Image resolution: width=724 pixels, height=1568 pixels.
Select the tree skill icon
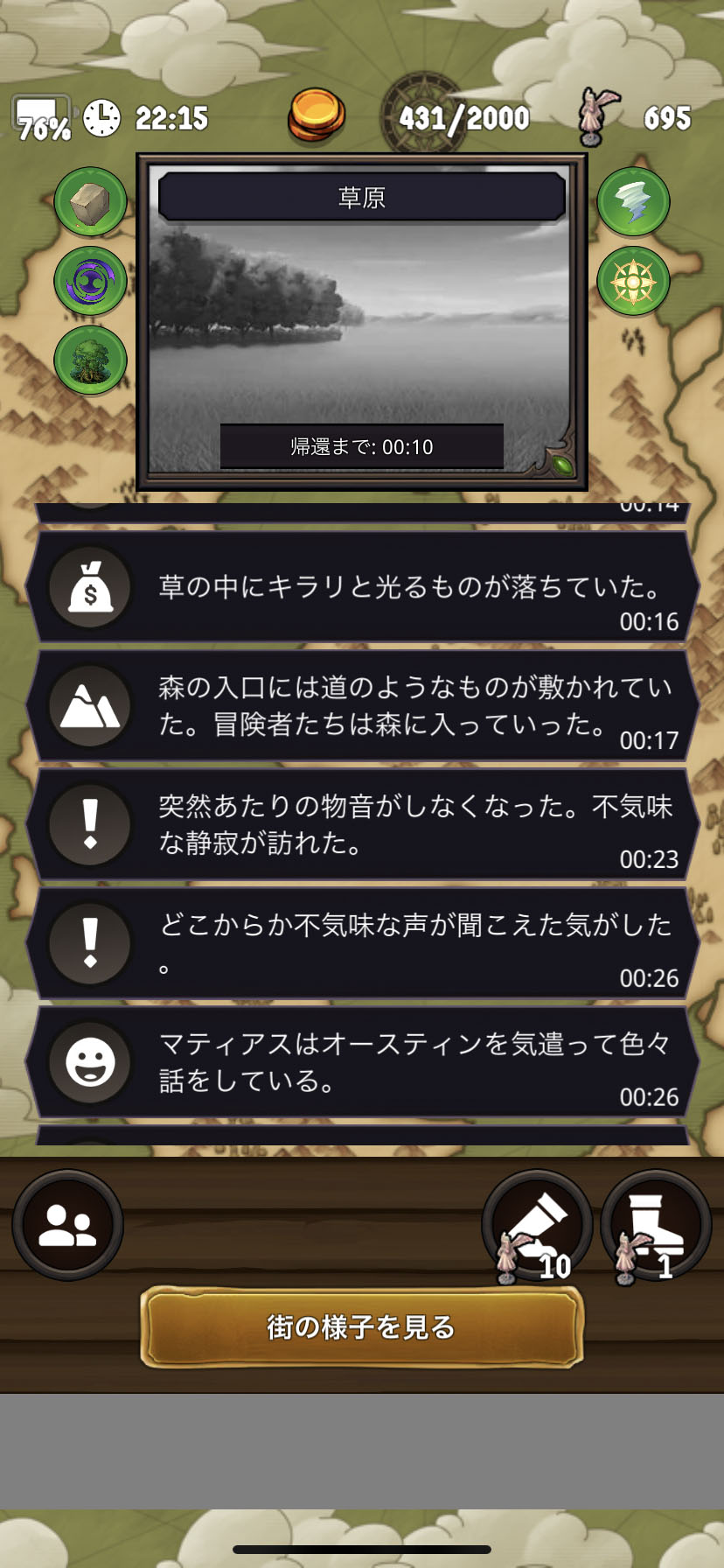(91, 360)
